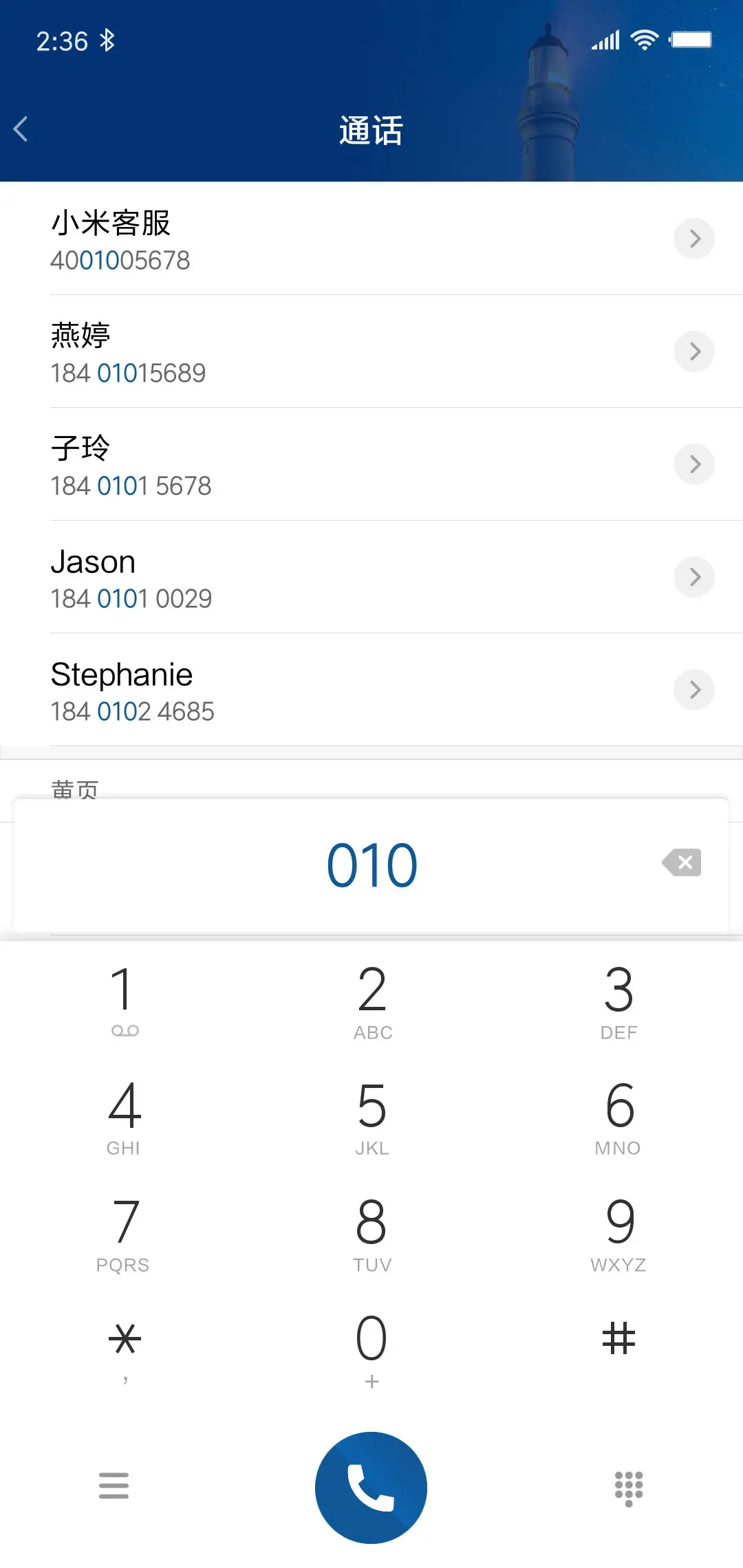Tap the 3 DEF key
This screenshot has width=743, height=1568.
click(618, 999)
